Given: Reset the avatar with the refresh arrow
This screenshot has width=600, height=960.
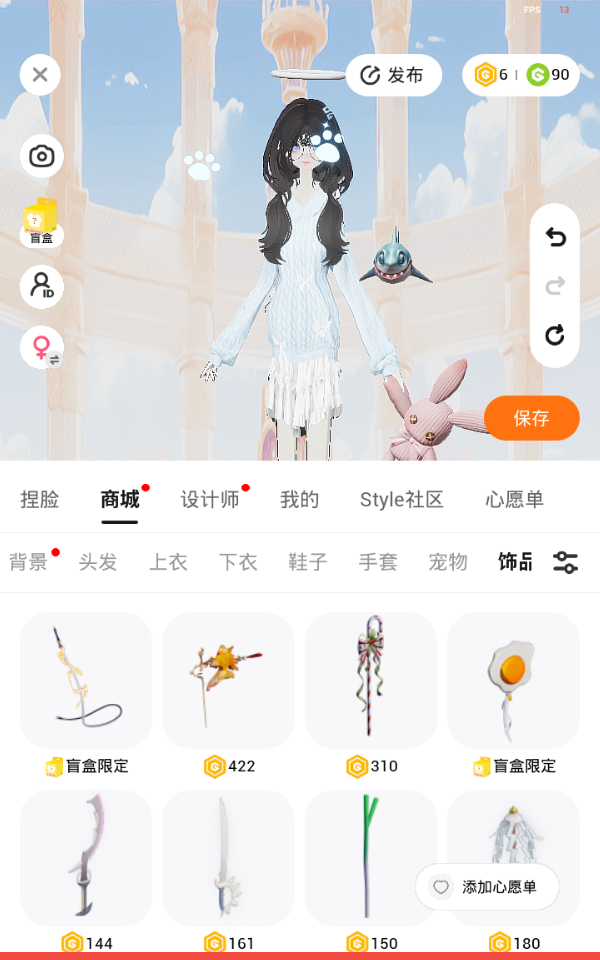Looking at the screenshot, I should [555, 335].
